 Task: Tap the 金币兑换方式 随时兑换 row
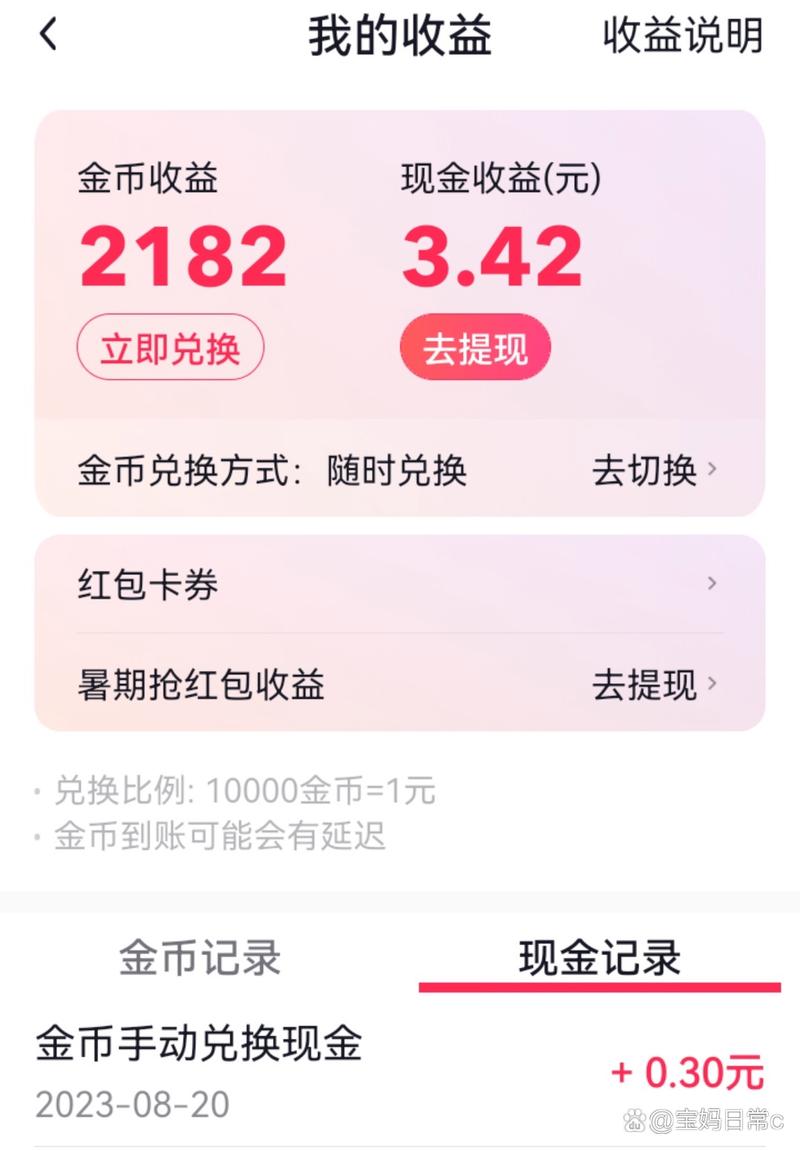tap(275, 469)
